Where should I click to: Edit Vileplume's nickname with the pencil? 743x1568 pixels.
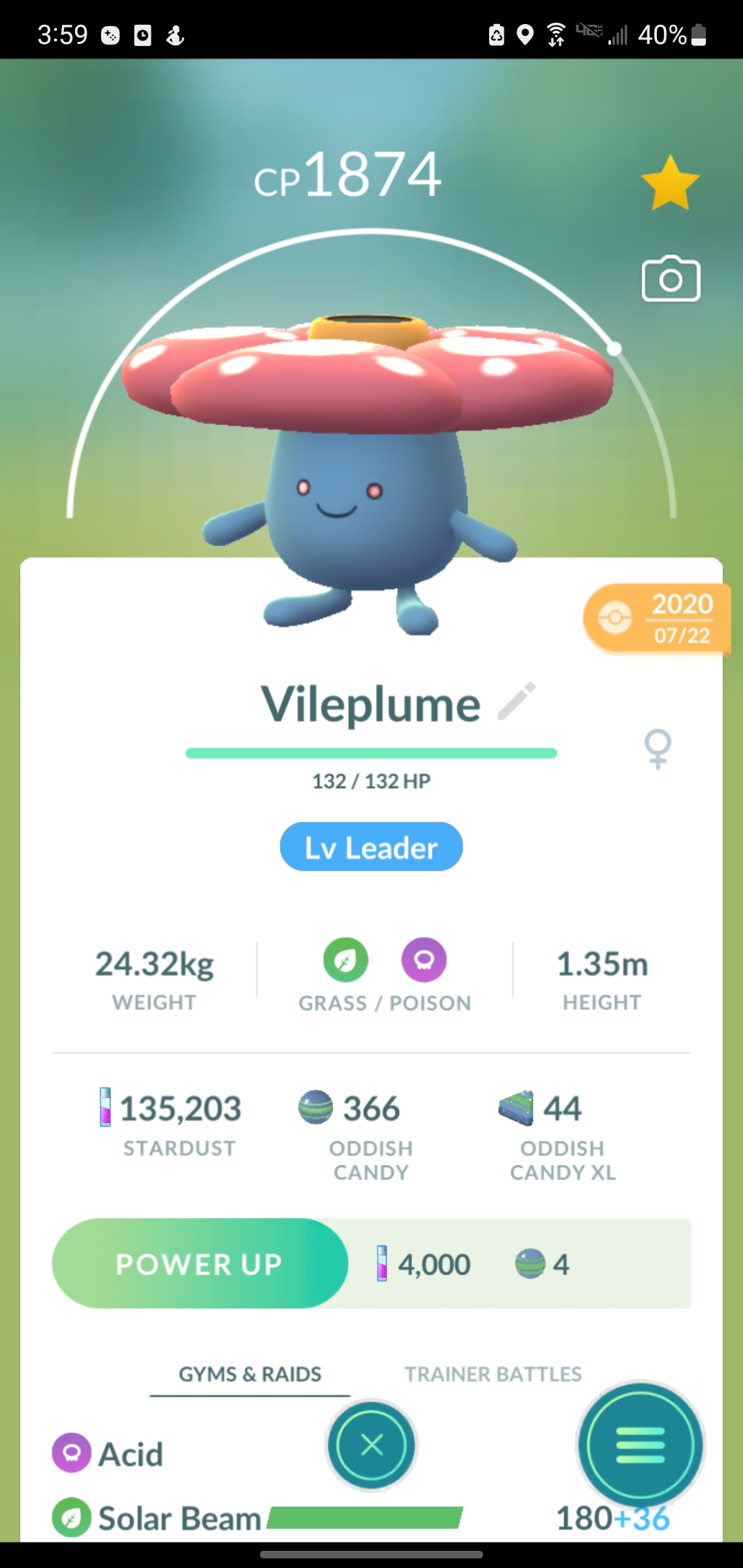point(517,701)
